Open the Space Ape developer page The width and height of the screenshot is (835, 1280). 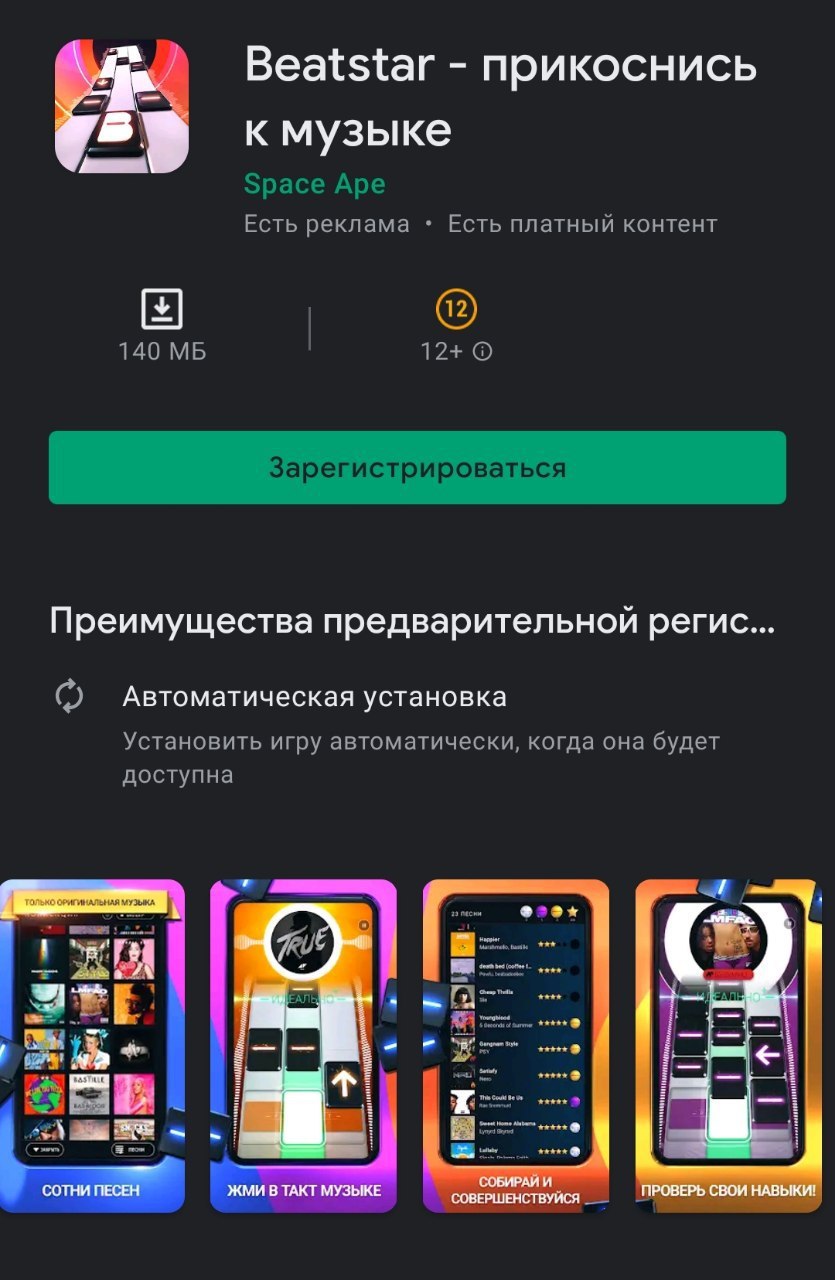314,185
